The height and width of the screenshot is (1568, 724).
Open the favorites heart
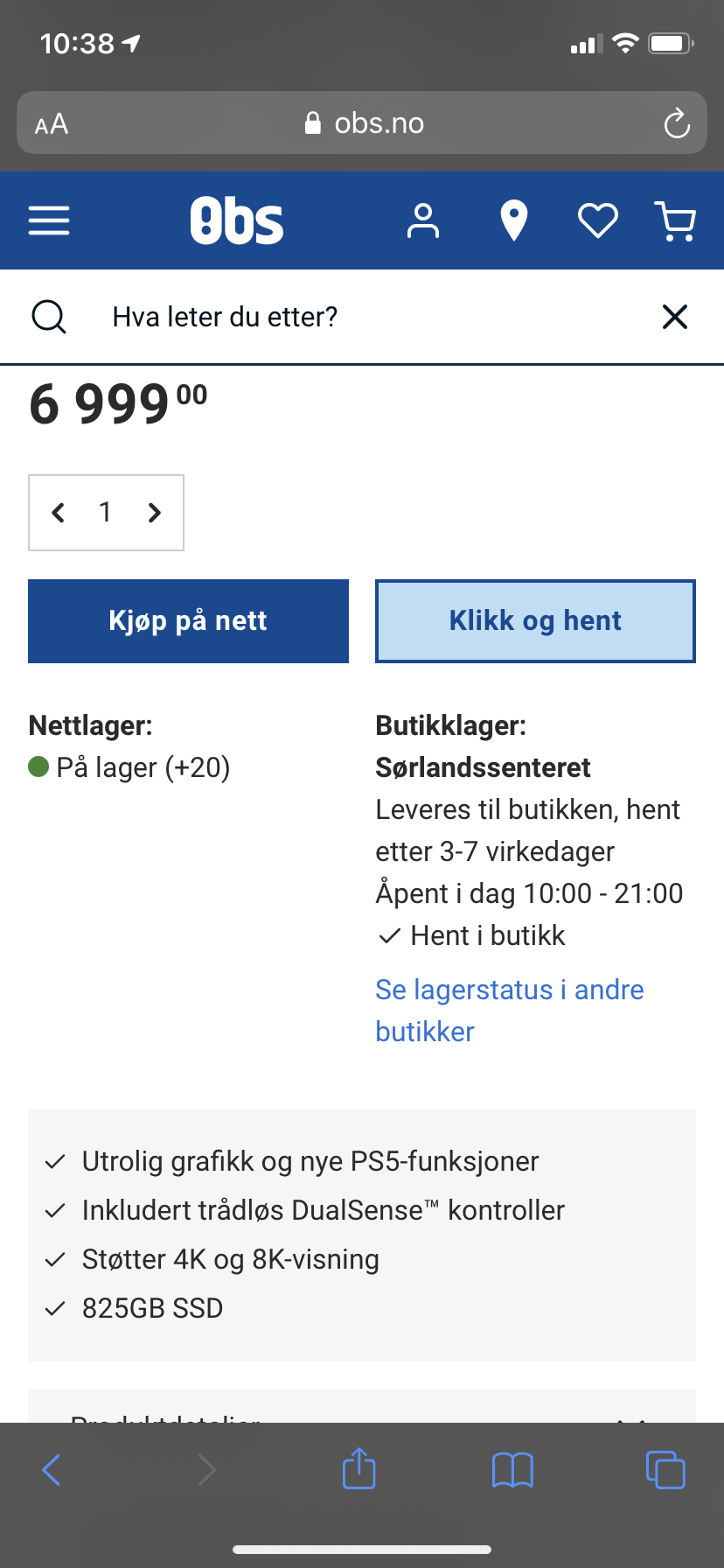point(598,220)
